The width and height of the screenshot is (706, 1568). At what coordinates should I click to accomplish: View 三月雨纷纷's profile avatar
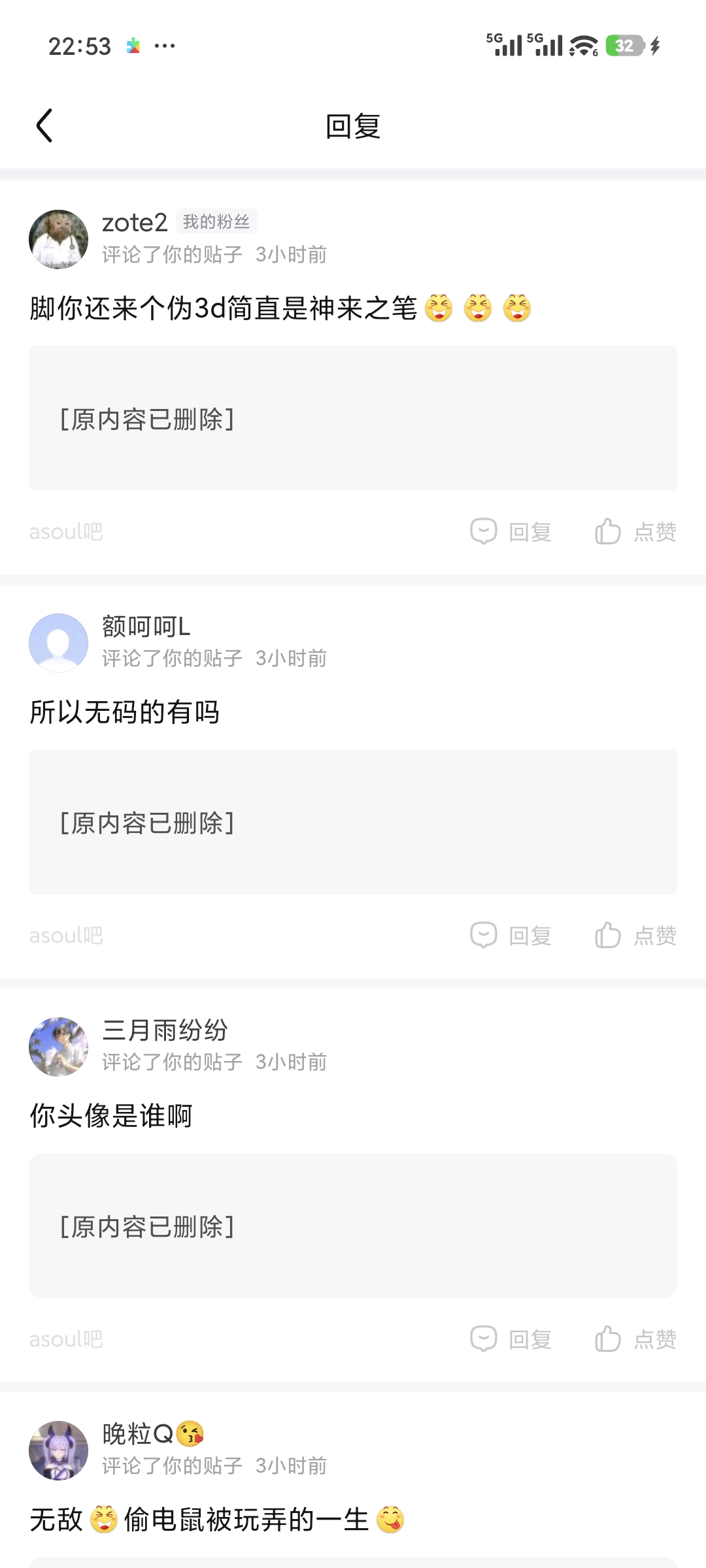coord(59,1047)
